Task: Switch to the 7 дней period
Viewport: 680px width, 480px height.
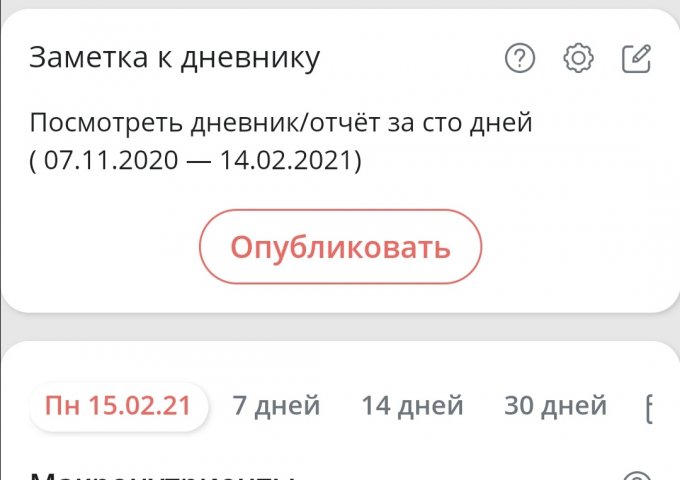Action: click(x=276, y=406)
